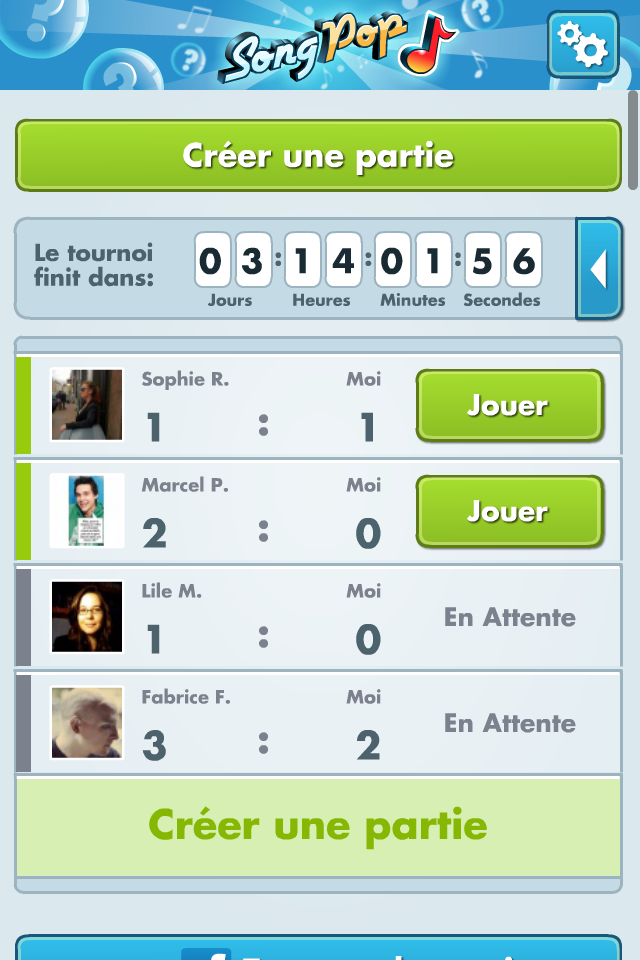Select the light green Créer une partie button

[x=318, y=826]
